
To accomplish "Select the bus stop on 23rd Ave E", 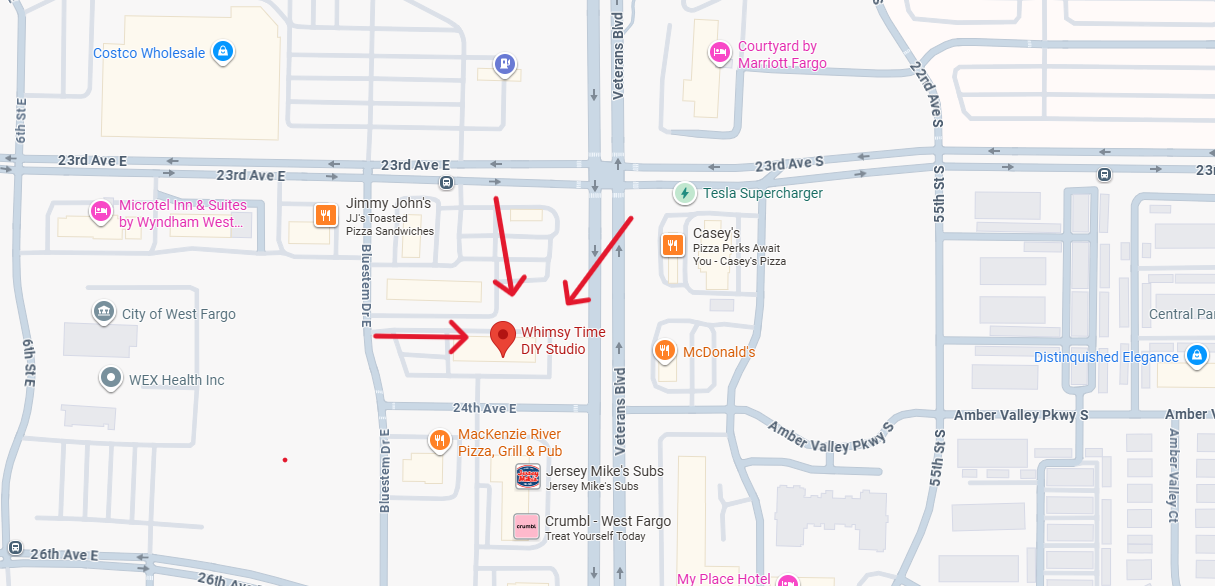I will pyautogui.click(x=445, y=182).
